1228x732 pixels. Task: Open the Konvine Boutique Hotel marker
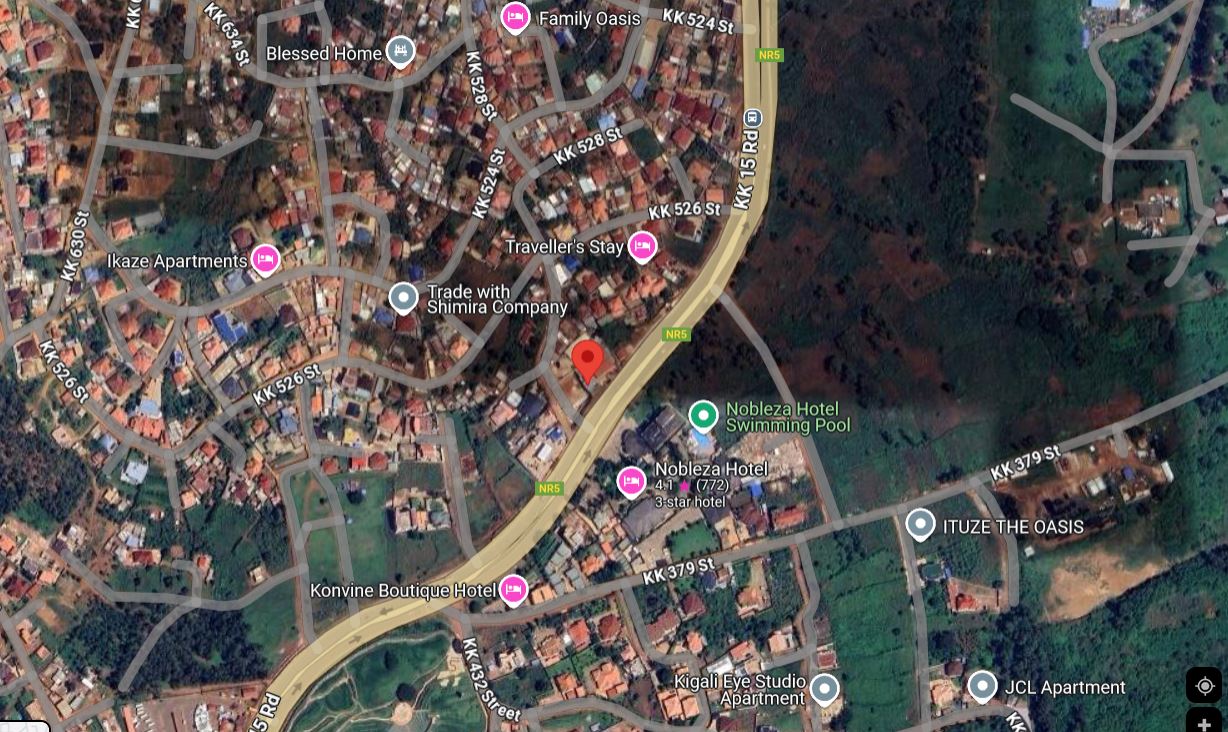click(x=513, y=590)
